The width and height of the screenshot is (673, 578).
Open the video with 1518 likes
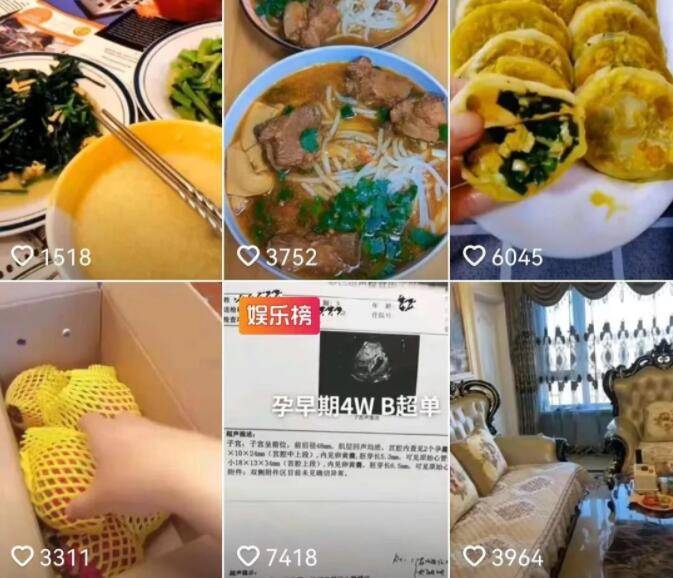tap(110, 140)
